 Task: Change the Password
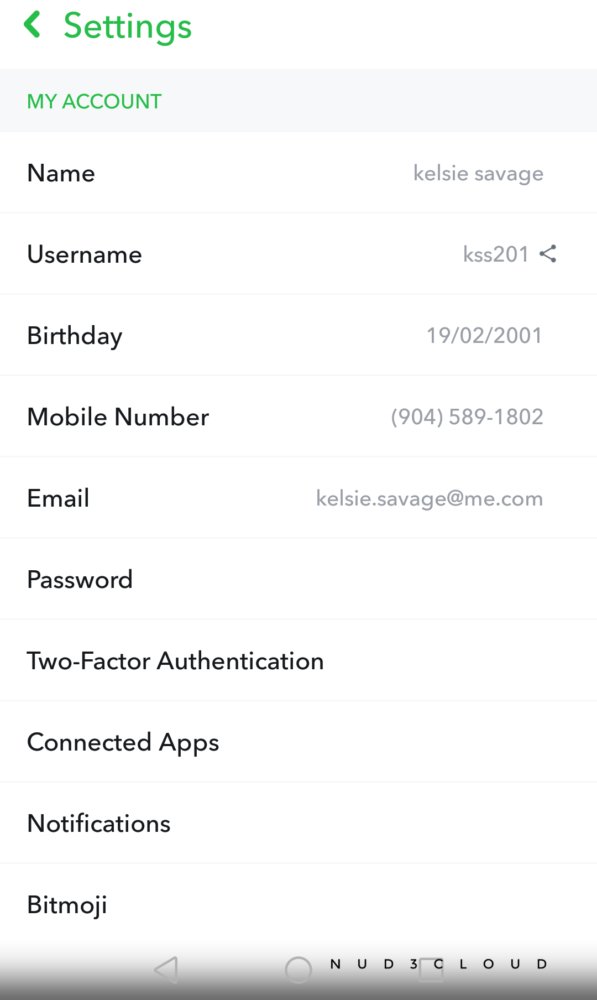(x=298, y=579)
